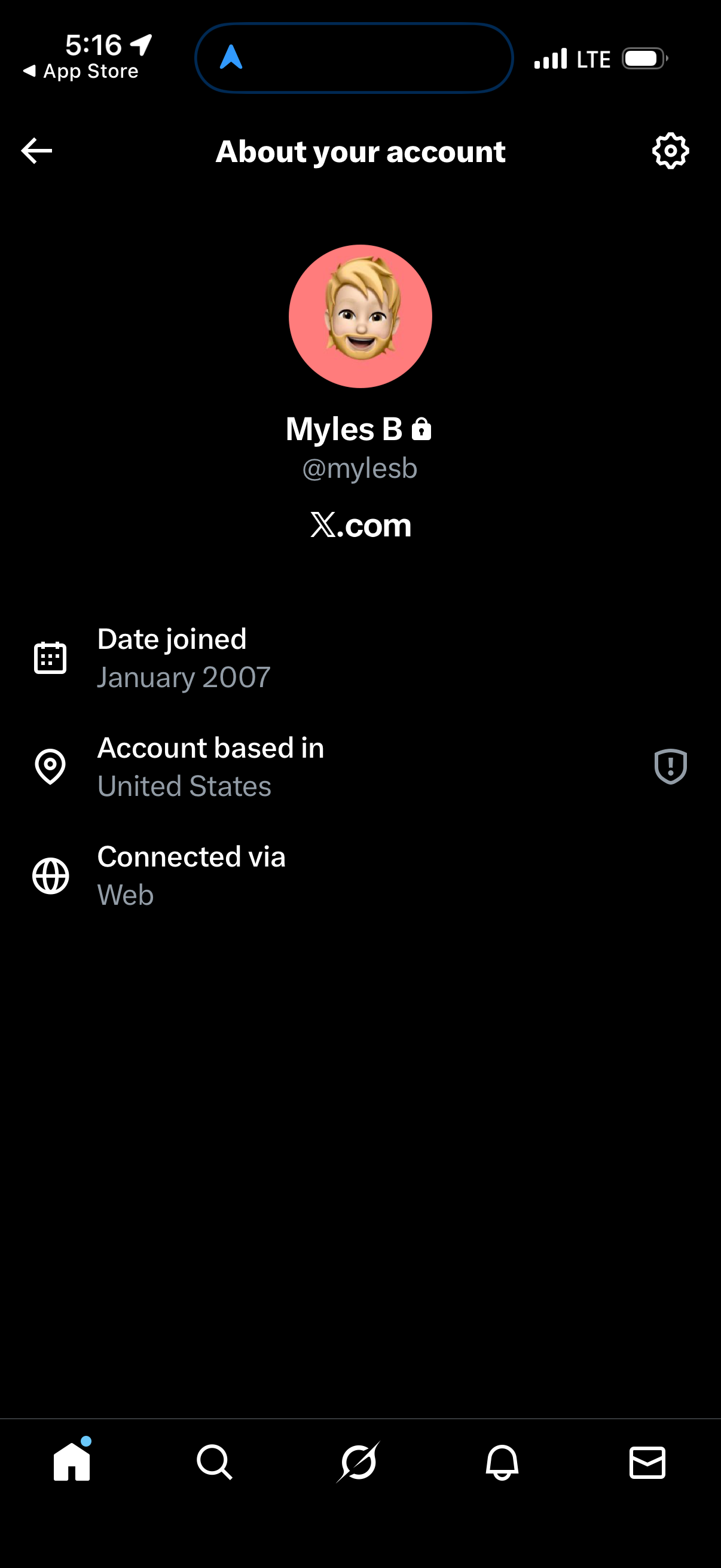Open settings via the gear icon
This screenshot has width=721, height=1568.
coord(670,150)
